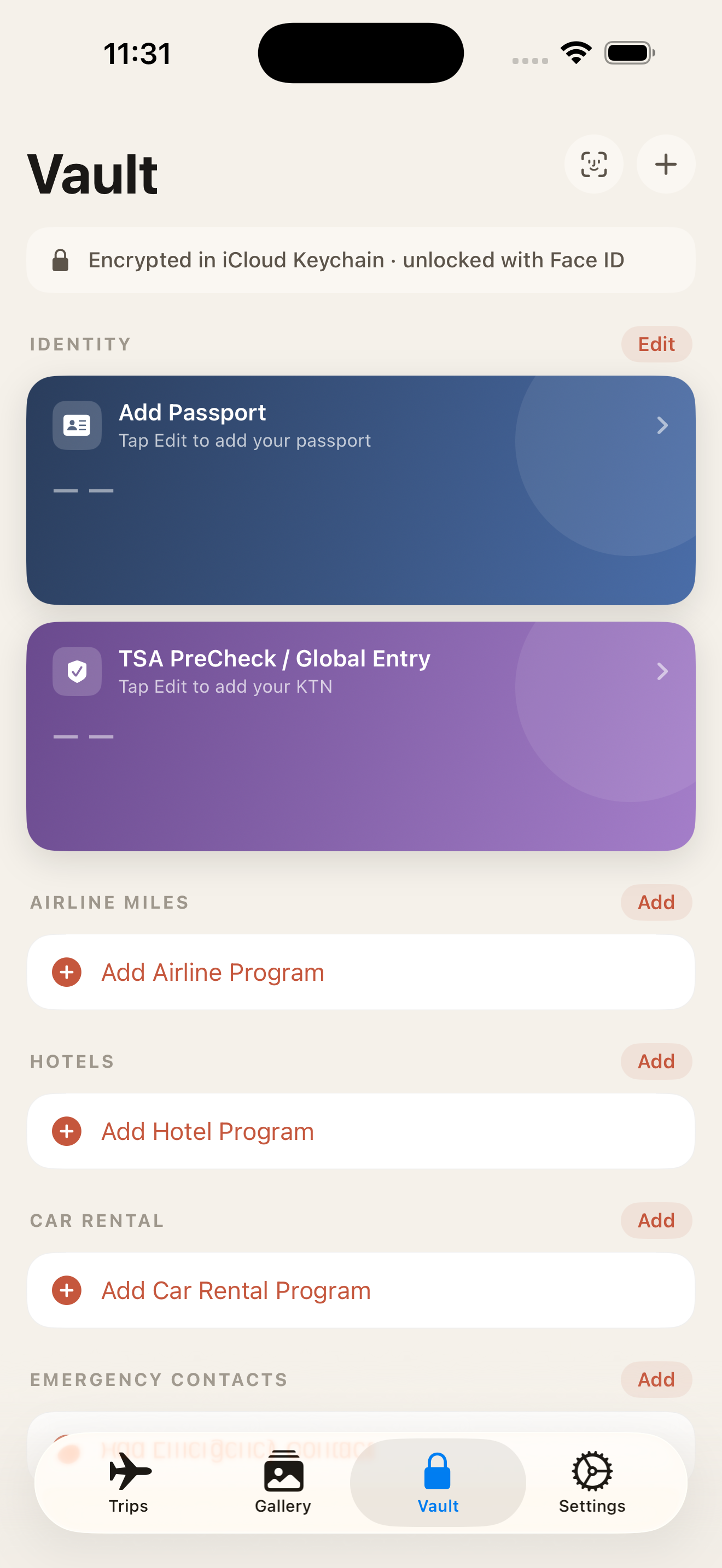Select the Add Airline Program row
Image resolution: width=722 pixels, height=1568 pixels.
[x=361, y=972]
